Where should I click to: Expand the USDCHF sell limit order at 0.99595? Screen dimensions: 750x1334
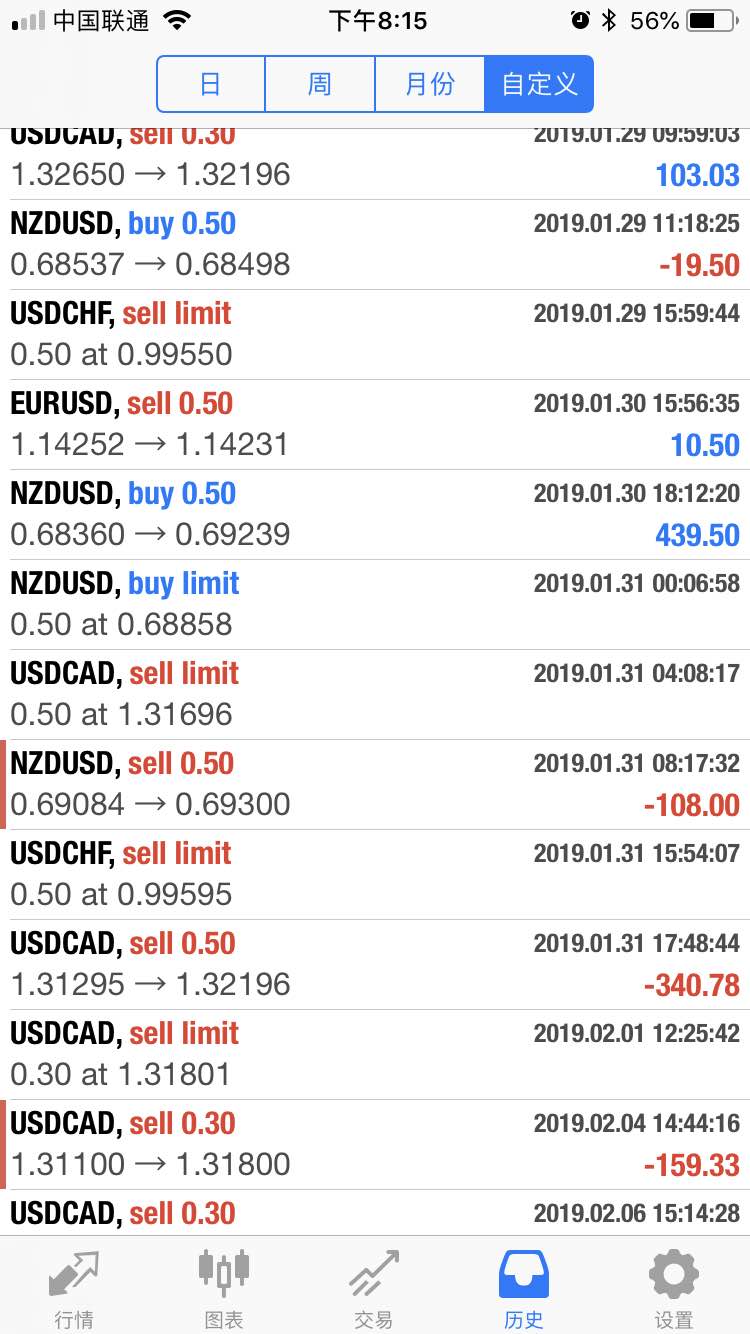click(375, 875)
